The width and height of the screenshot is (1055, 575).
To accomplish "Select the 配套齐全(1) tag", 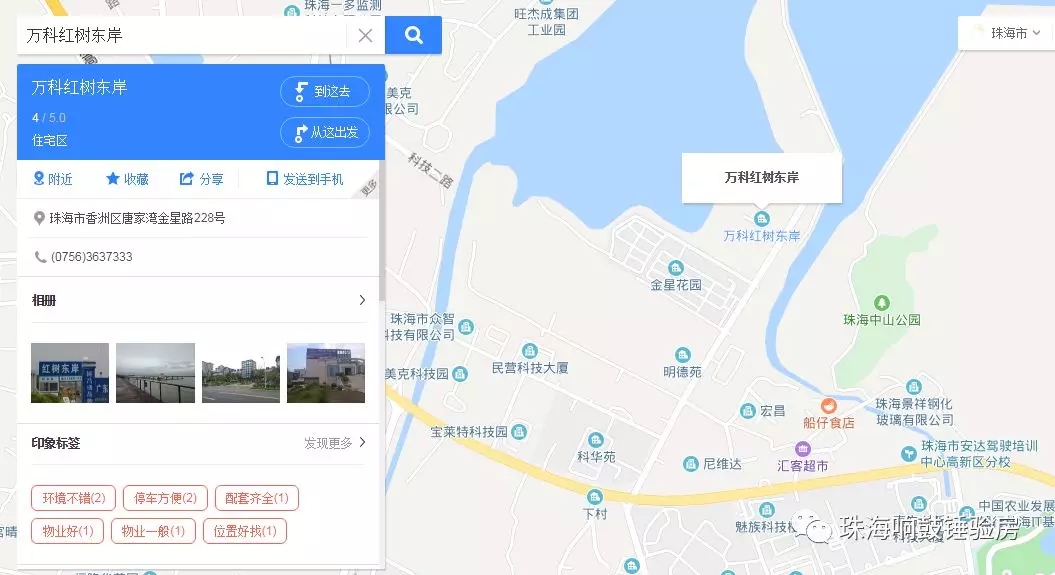I will [256, 498].
